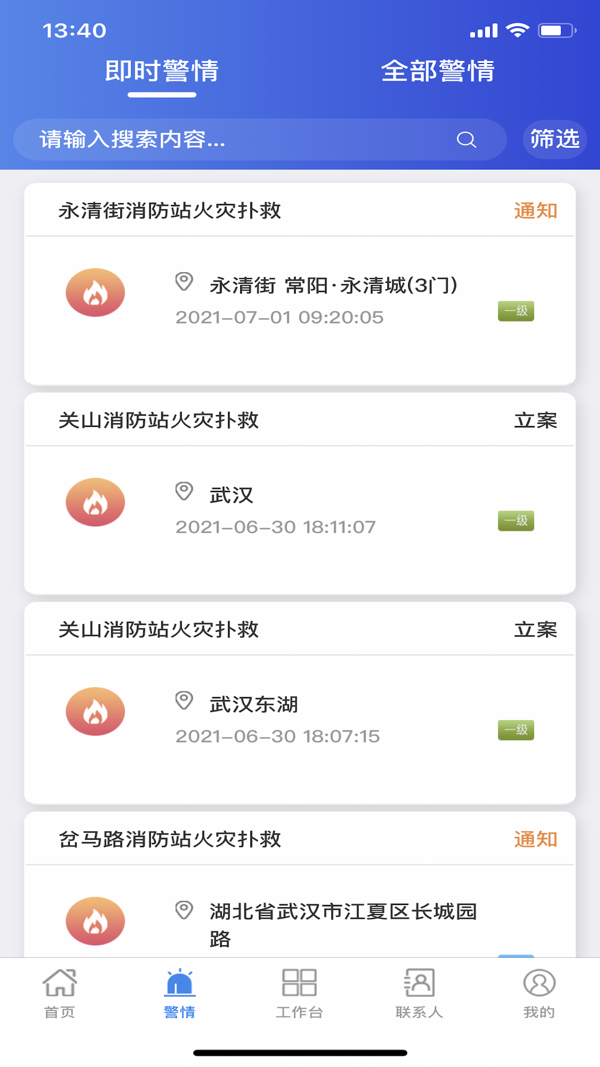The width and height of the screenshot is (600, 1067).
Task: Select the 即时警情 tab
Action: pos(162,71)
